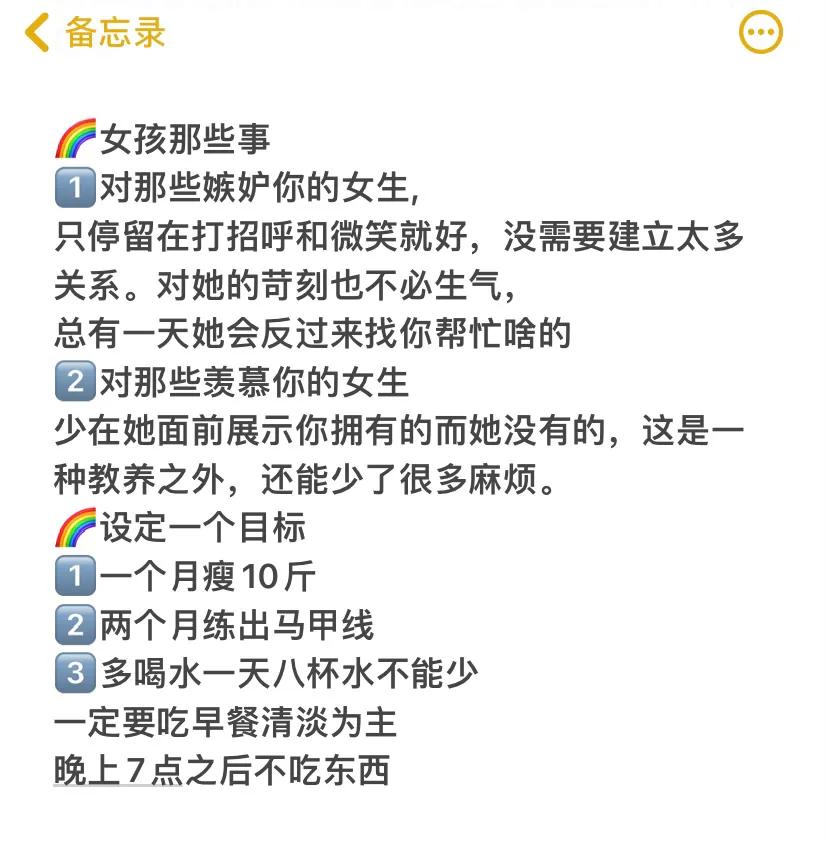The width and height of the screenshot is (827, 845).
Task: Tap the line 一定要吃早餐清淡为主
Action: pos(225,723)
